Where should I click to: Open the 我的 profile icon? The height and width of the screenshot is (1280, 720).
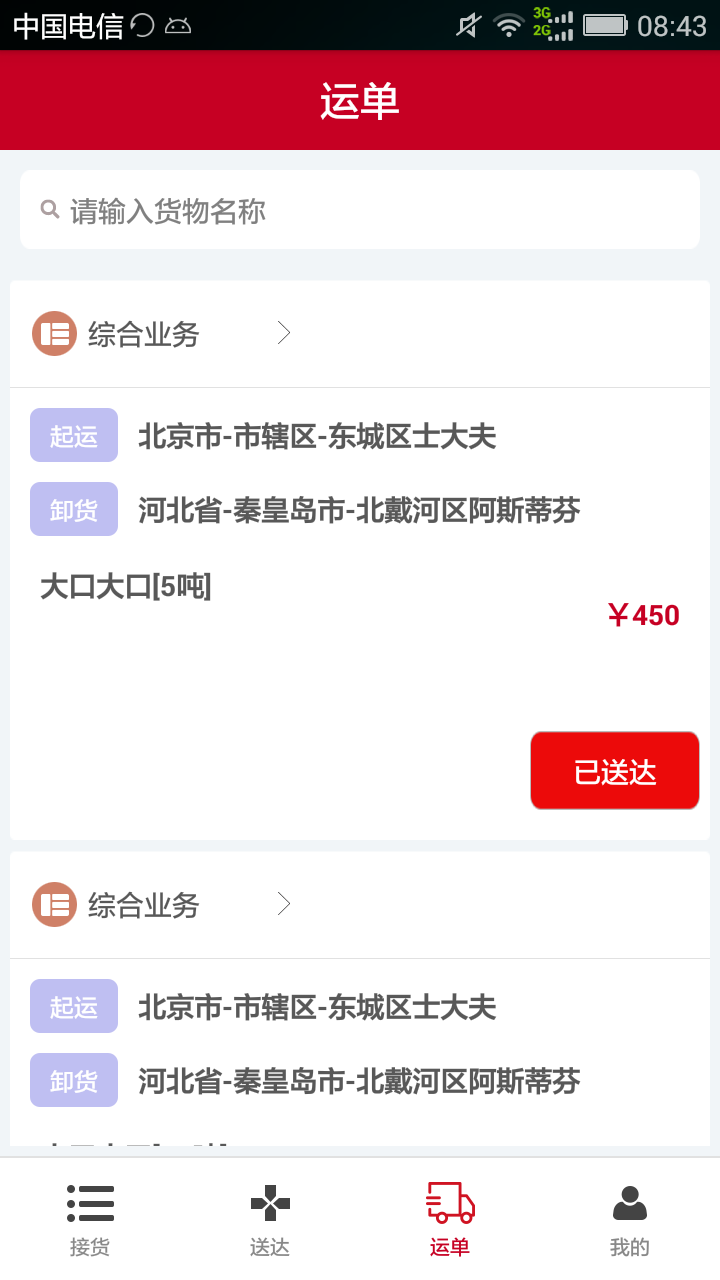pyautogui.click(x=629, y=1204)
